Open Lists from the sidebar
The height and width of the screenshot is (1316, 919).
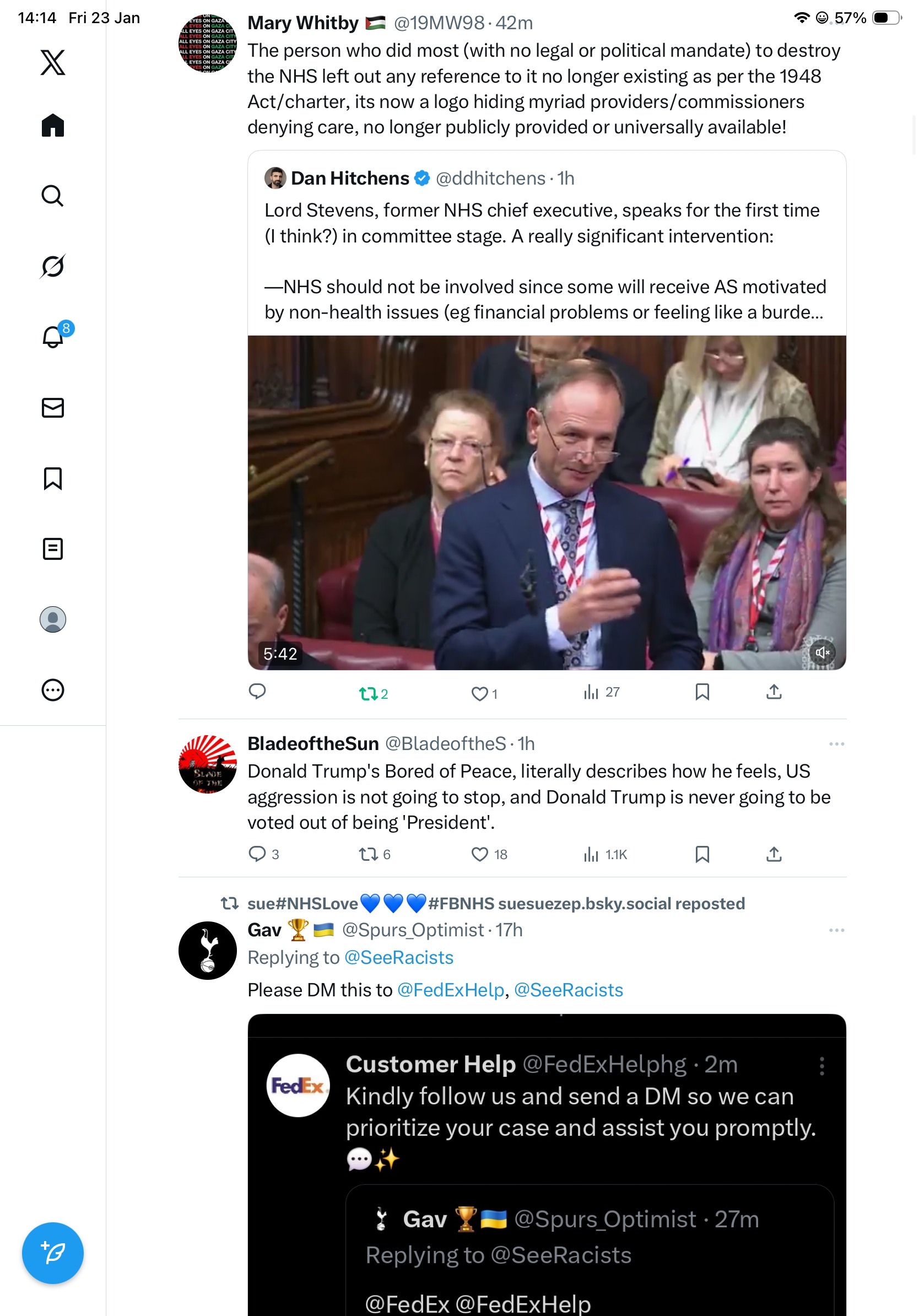[x=53, y=548]
